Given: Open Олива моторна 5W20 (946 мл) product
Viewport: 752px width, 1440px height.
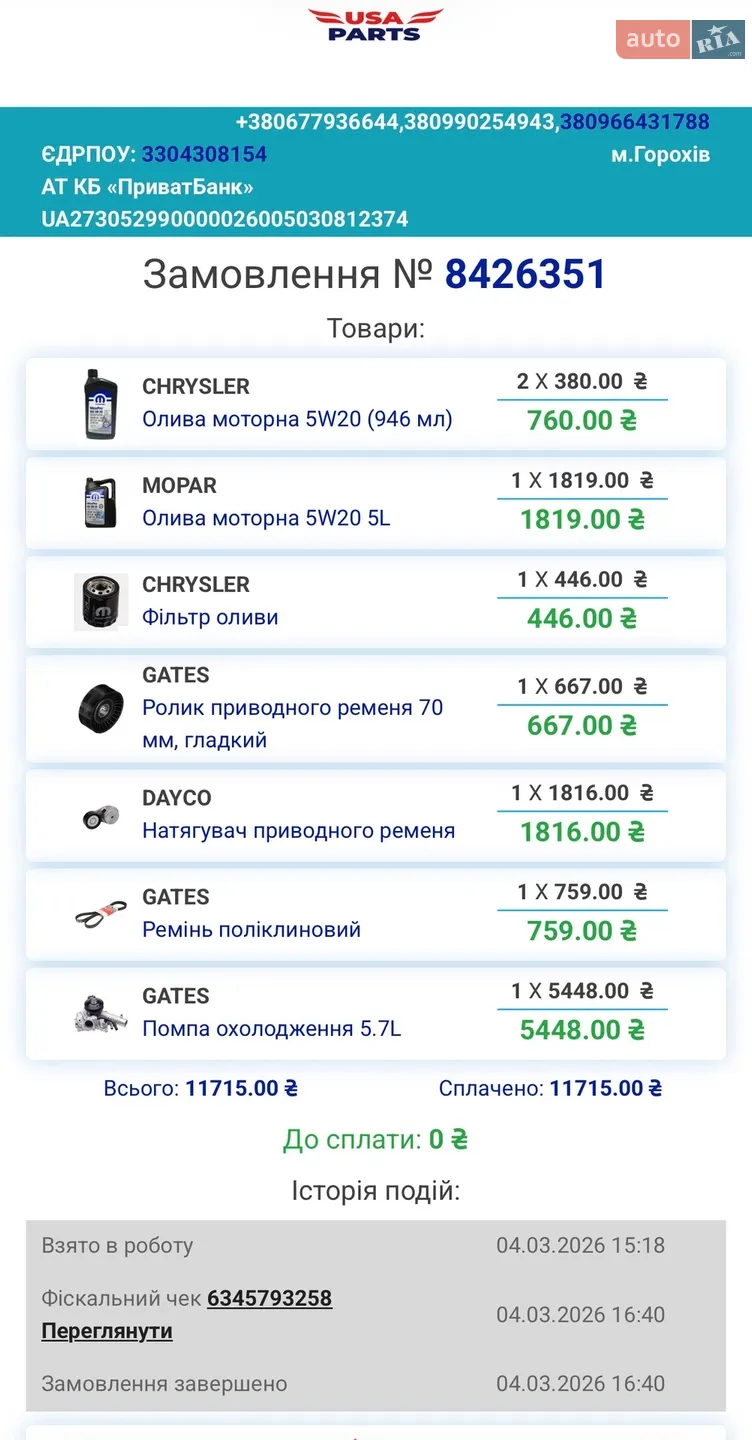Looking at the screenshot, I should [297, 419].
